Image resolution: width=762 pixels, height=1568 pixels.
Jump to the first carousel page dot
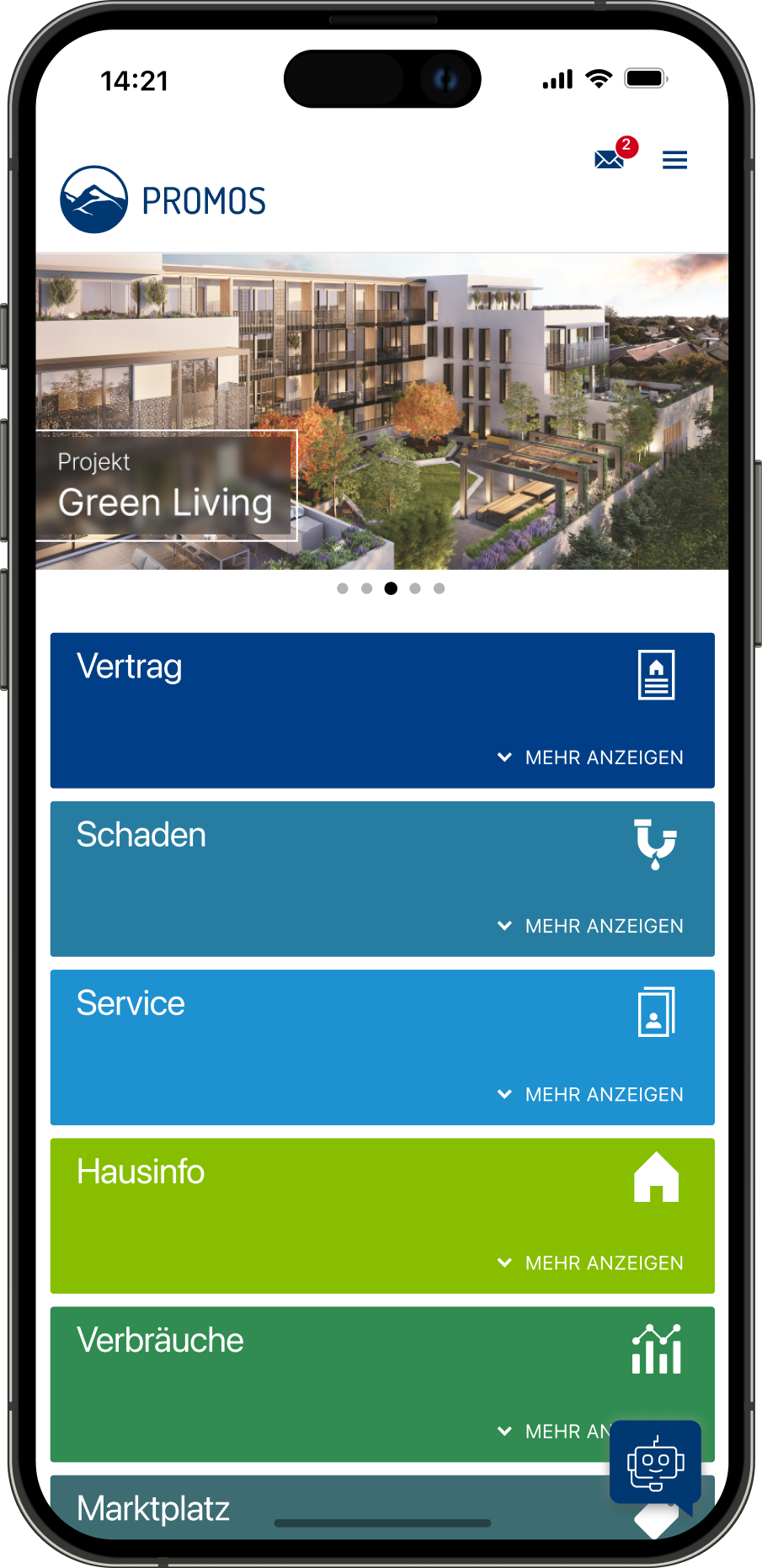click(x=343, y=588)
